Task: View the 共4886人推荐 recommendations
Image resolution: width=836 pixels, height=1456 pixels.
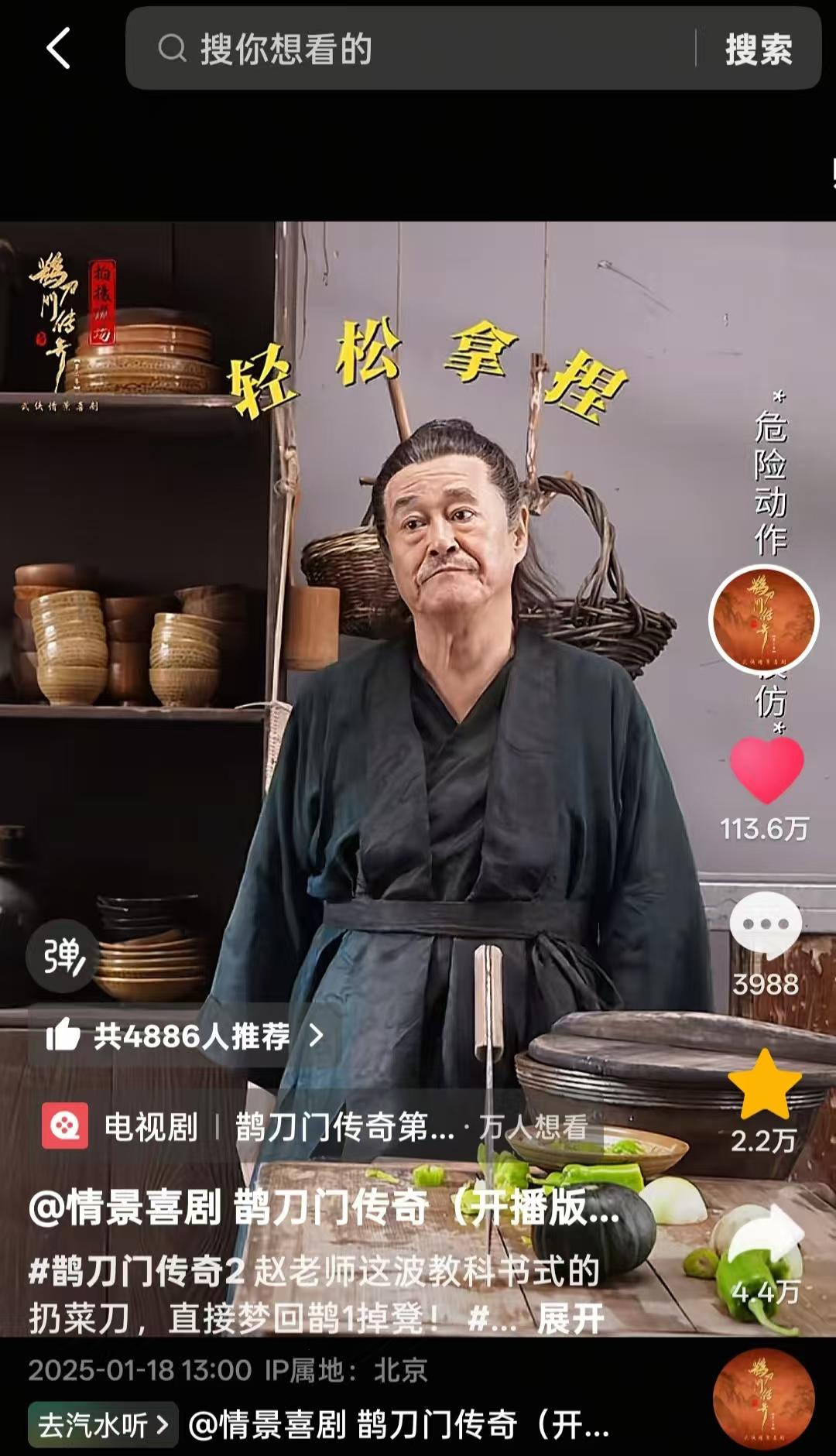Action: (x=184, y=1036)
